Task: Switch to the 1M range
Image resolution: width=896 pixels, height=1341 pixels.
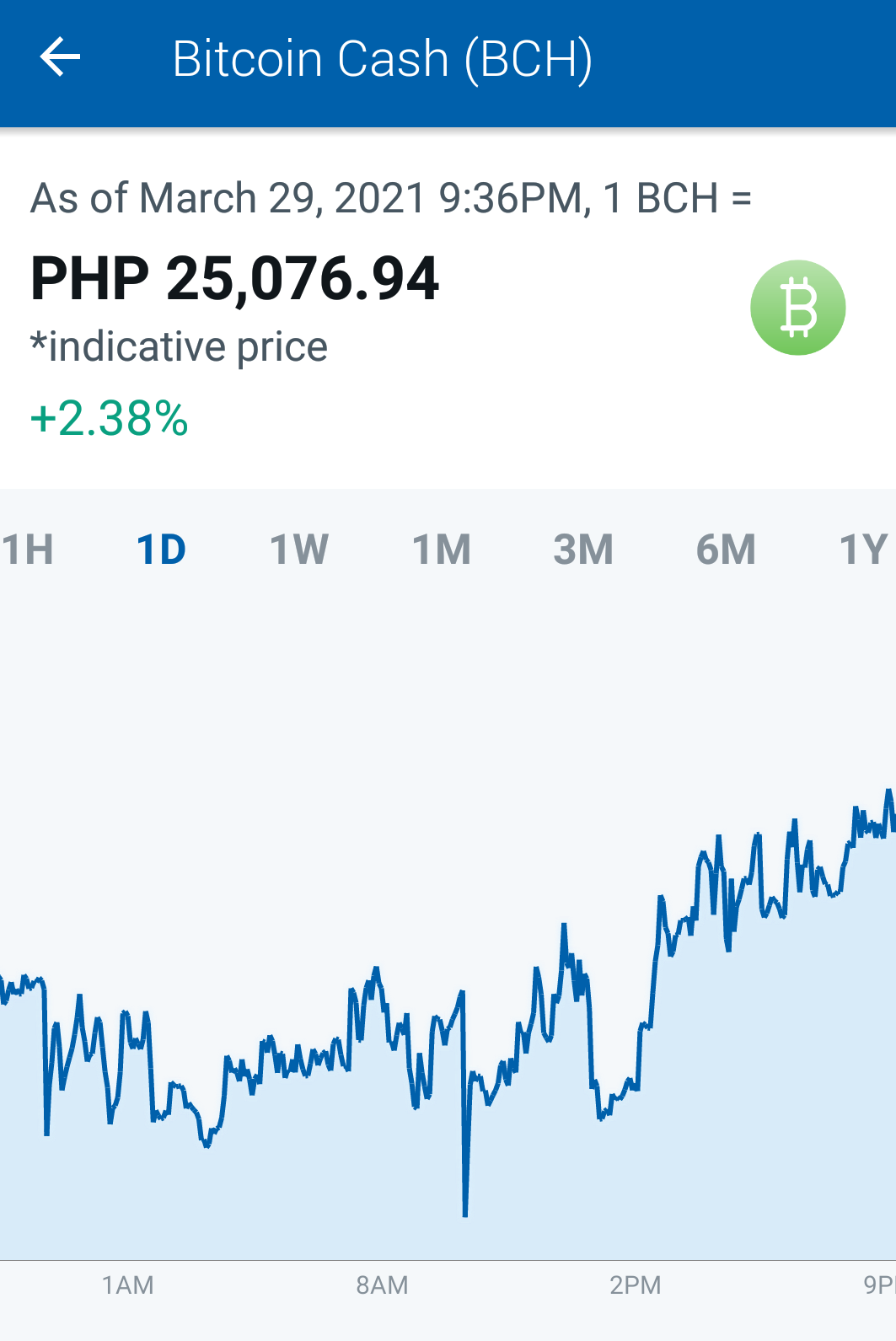Action: 442,550
